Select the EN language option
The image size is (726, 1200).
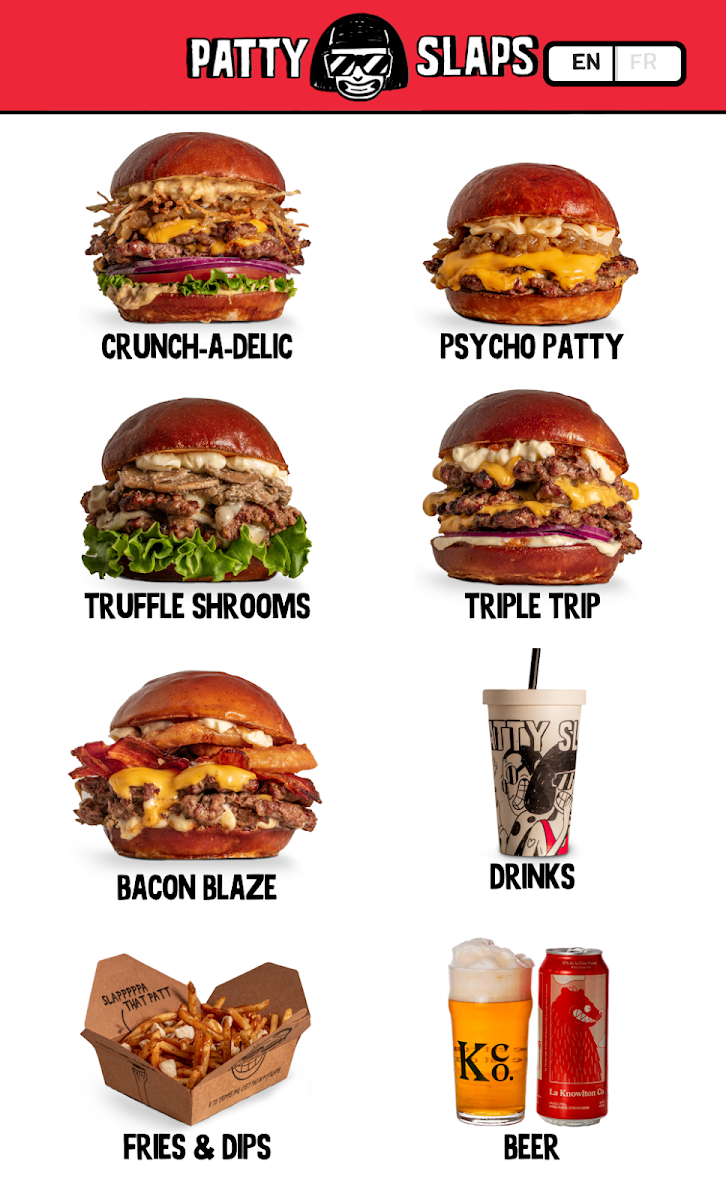coord(584,63)
